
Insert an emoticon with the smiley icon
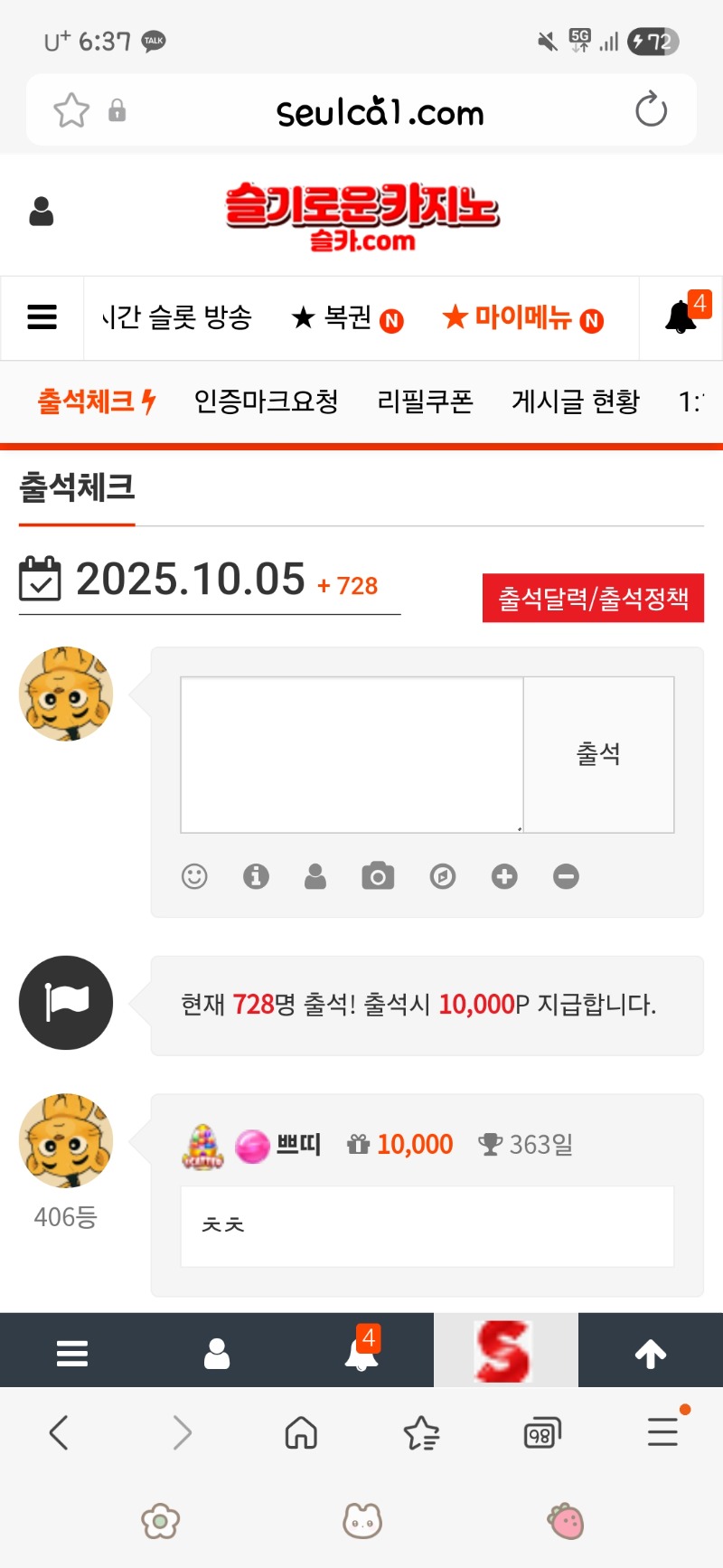pos(194,876)
